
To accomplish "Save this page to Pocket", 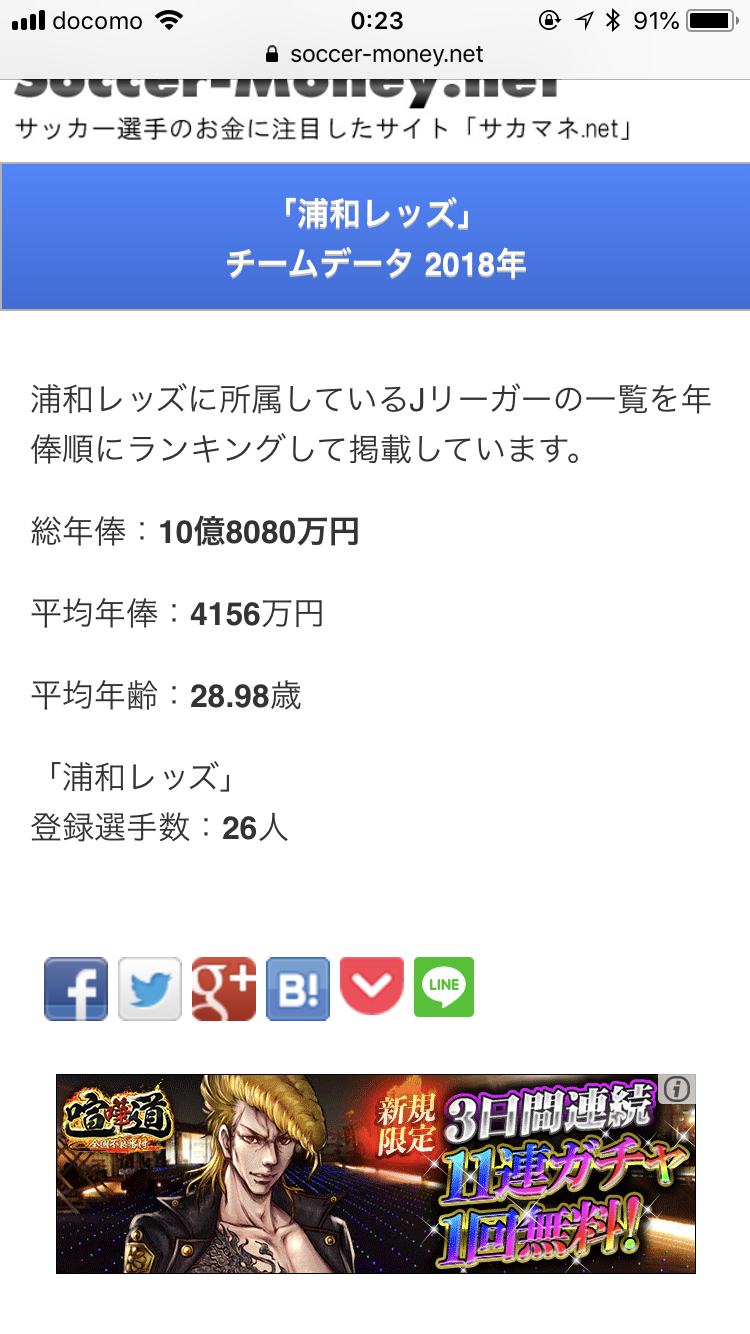I will click(x=372, y=988).
